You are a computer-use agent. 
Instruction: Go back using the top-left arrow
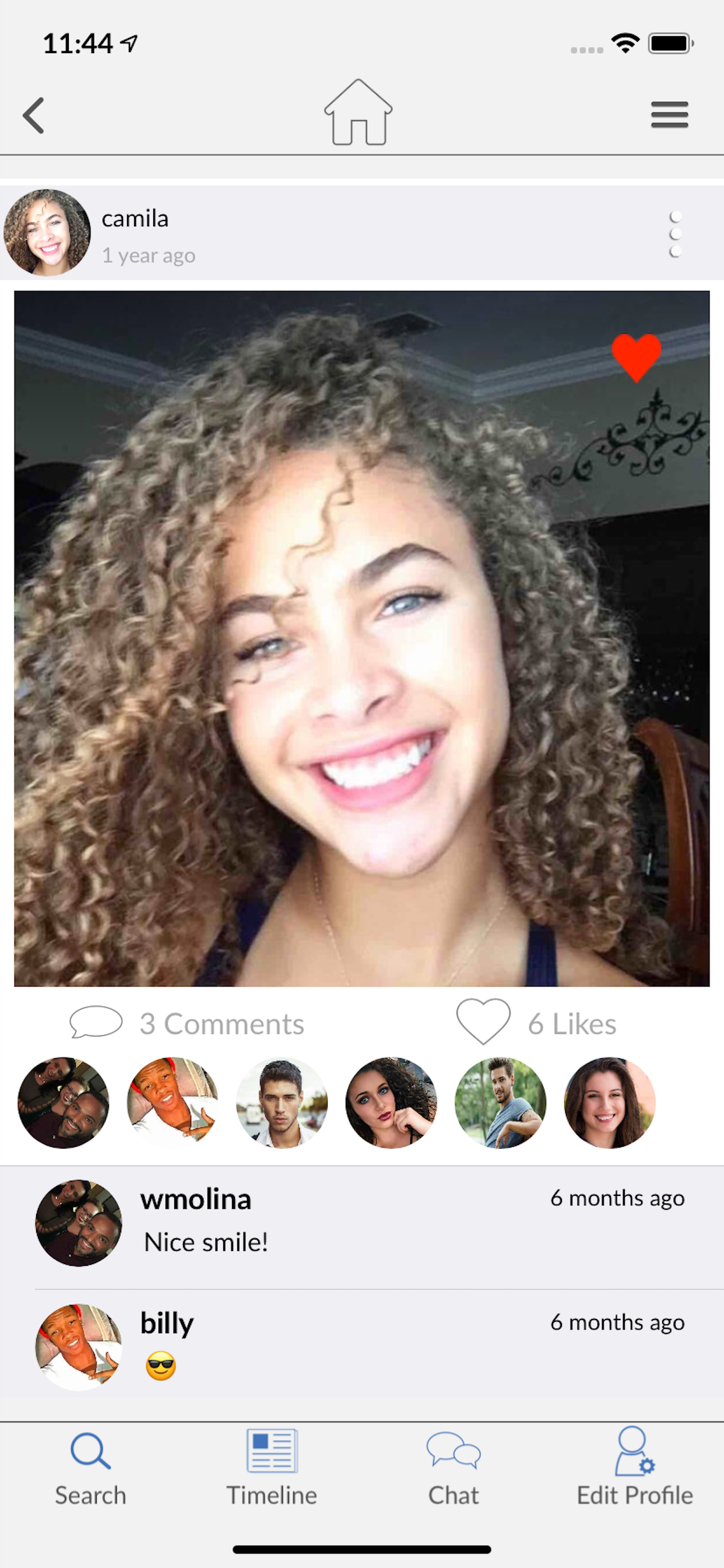point(34,115)
